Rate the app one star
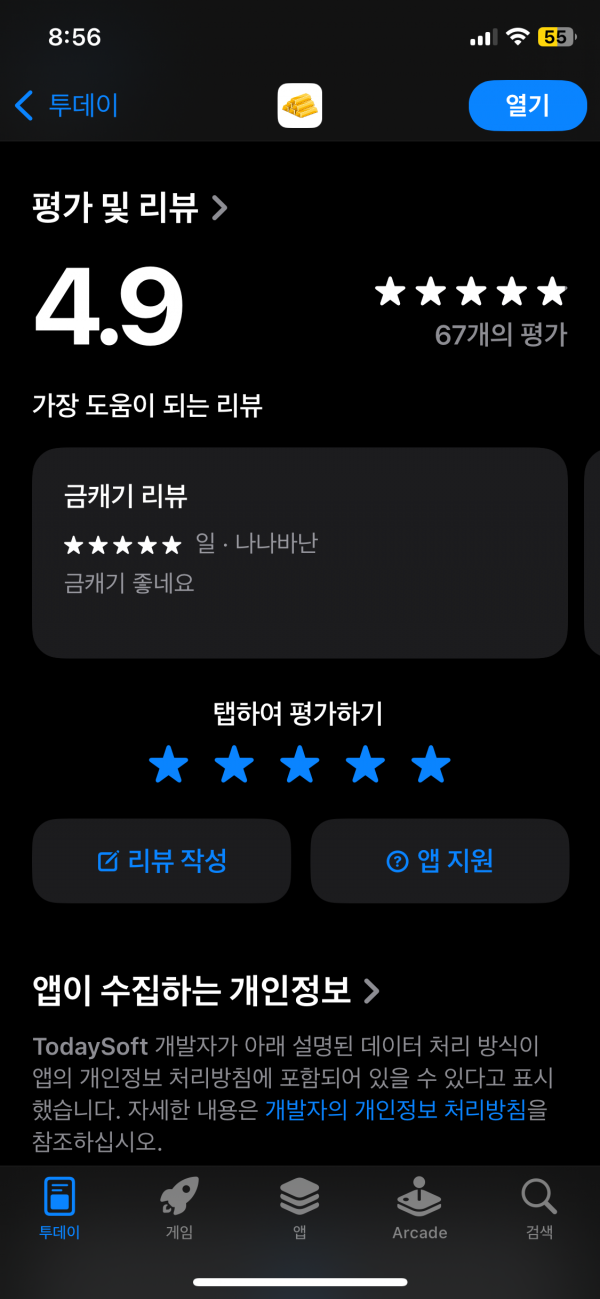 point(168,766)
